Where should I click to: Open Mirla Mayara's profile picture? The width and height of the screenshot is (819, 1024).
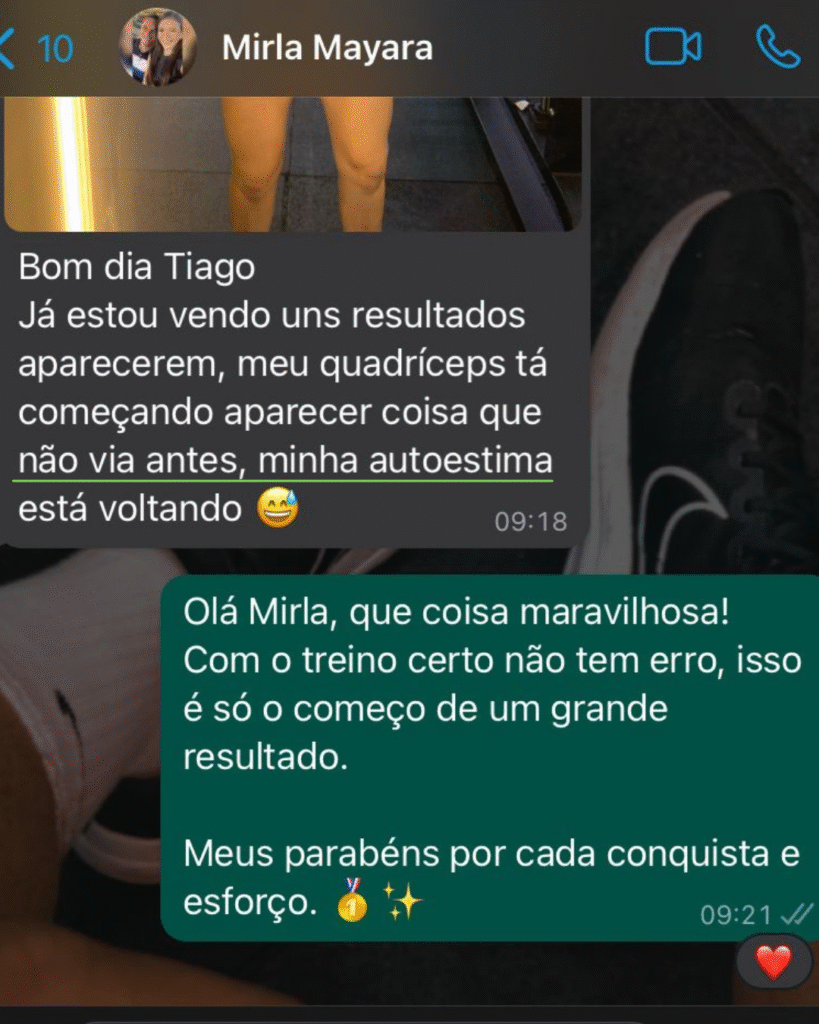[x=157, y=48]
